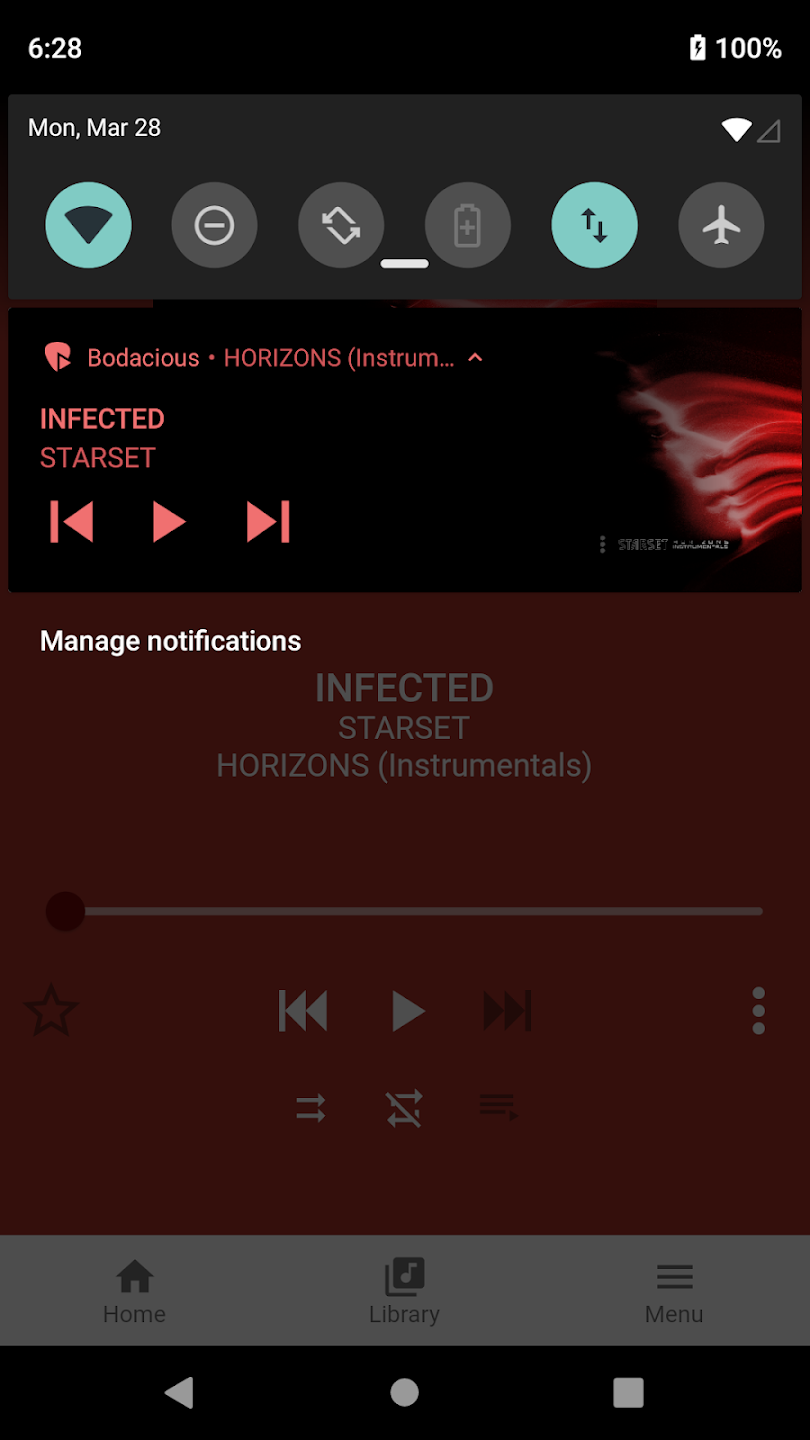The height and width of the screenshot is (1440, 810).
Task: Turn off the mobile data quick setting
Action: (594, 225)
